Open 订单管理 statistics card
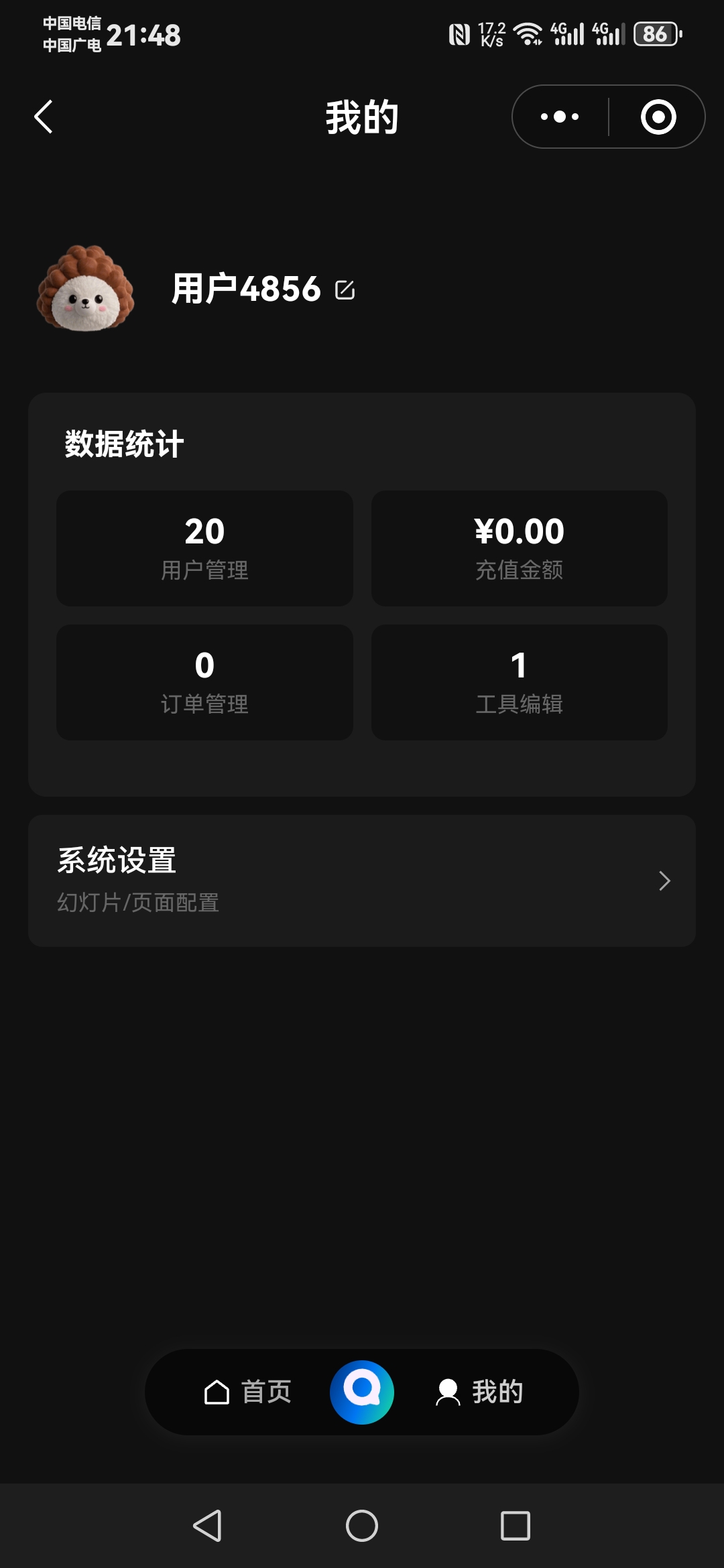Screen dimensions: 724x1568 (204, 681)
